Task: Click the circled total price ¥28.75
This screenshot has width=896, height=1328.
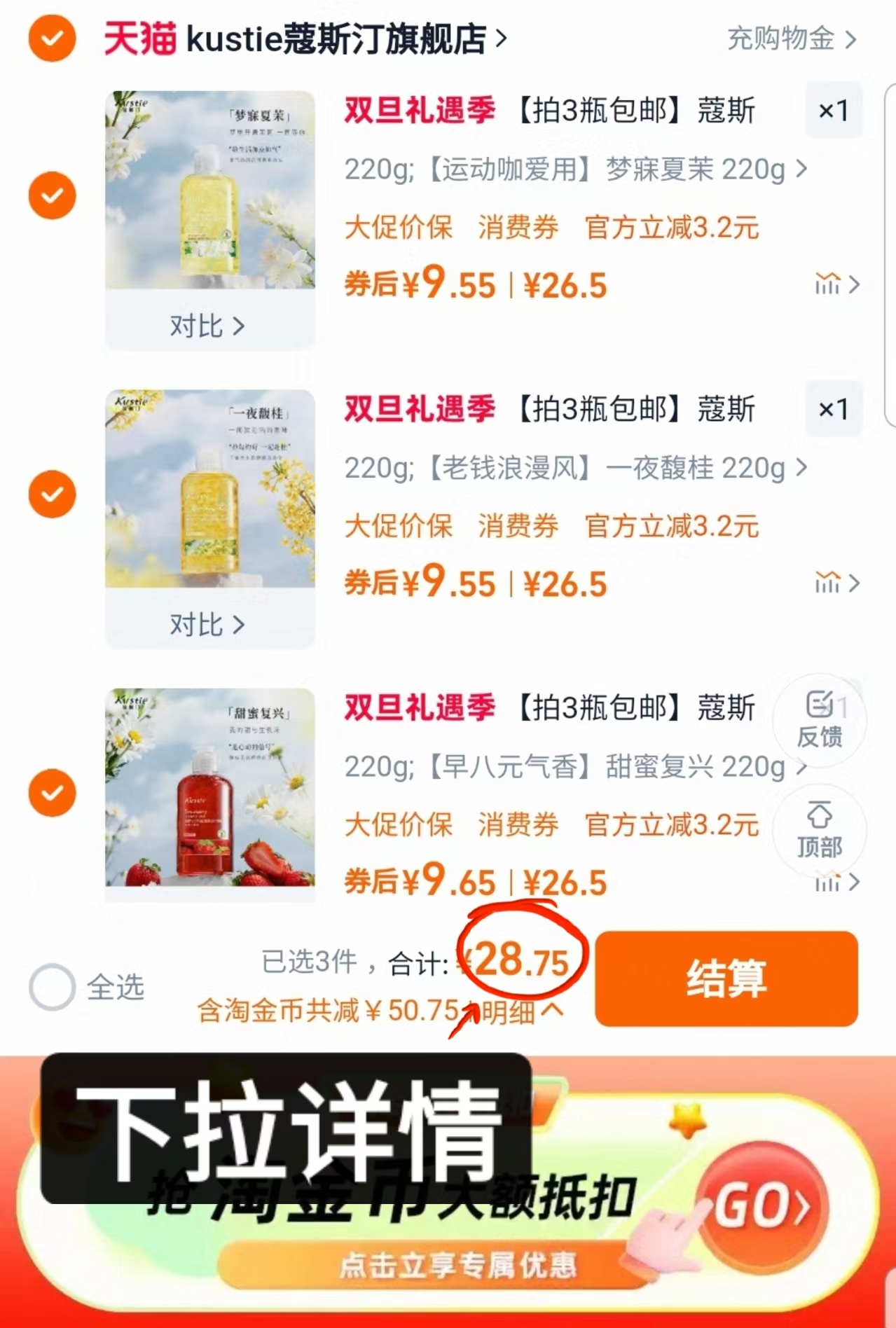Action: click(521, 963)
